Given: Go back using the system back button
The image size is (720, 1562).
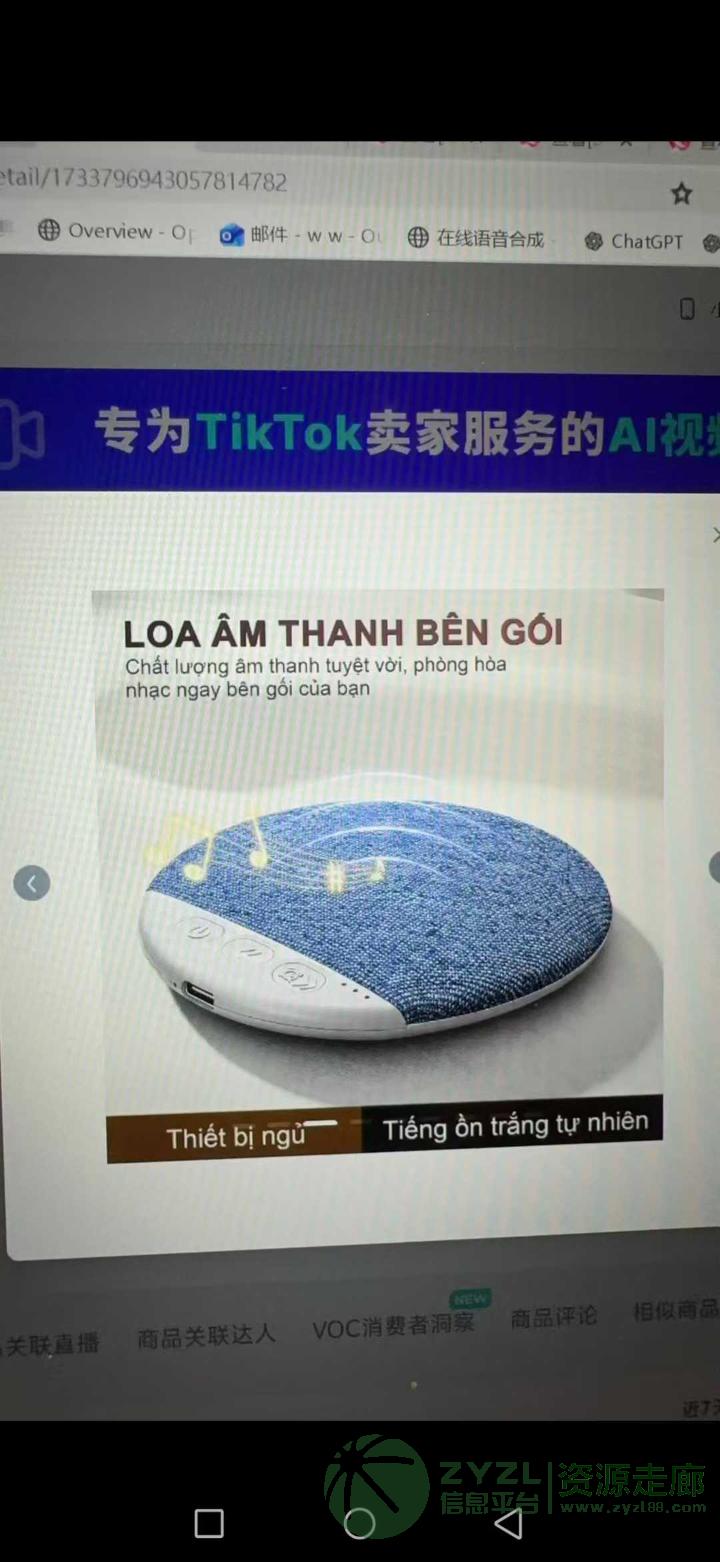Looking at the screenshot, I should point(509,1523).
